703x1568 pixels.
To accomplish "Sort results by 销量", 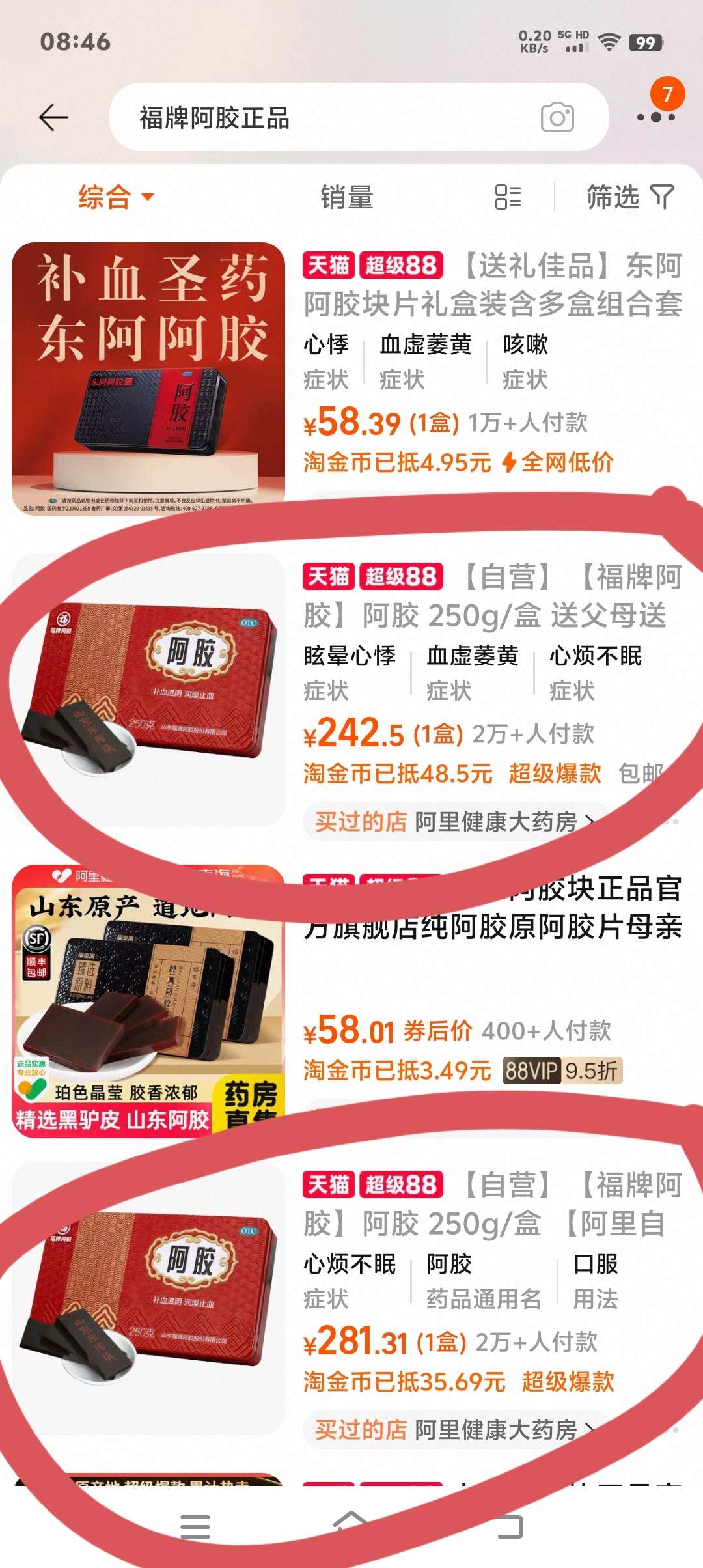I will pyautogui.click(x=346, y=197).
